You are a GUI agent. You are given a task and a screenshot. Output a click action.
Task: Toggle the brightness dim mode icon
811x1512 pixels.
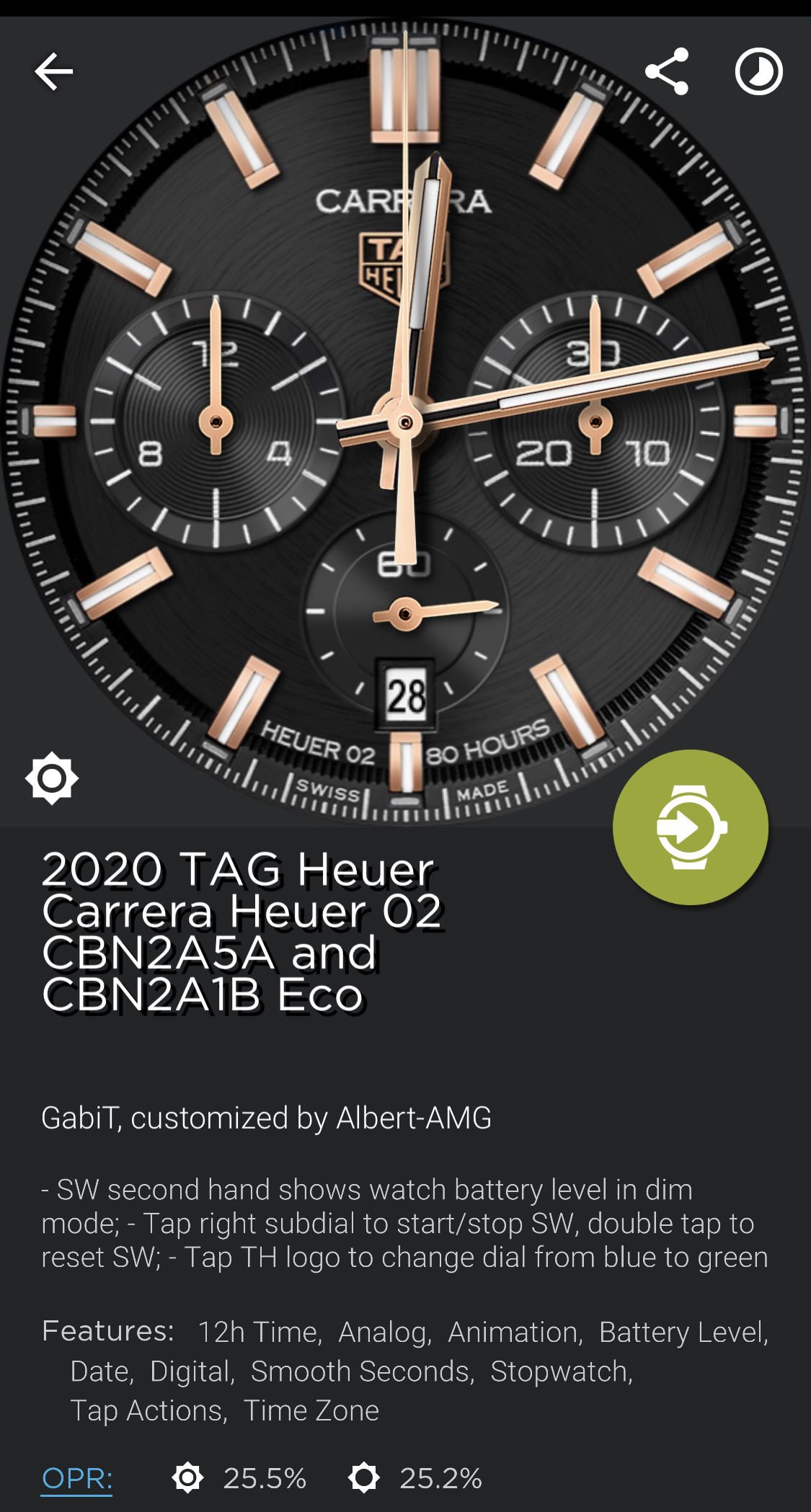click(52, 778)
